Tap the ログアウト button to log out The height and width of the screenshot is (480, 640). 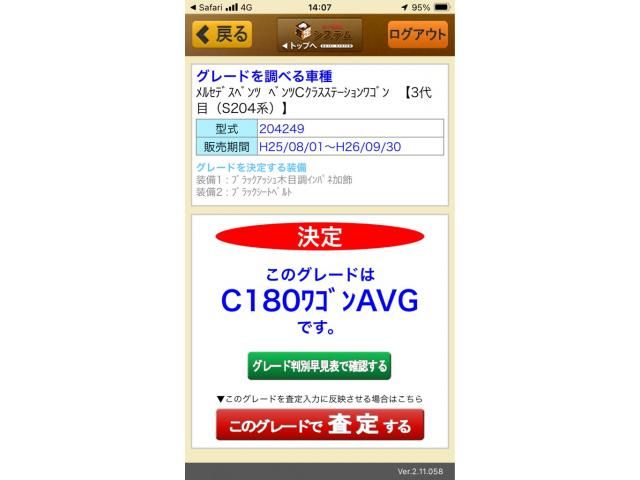pyautogui.click(x=417, y=34)
